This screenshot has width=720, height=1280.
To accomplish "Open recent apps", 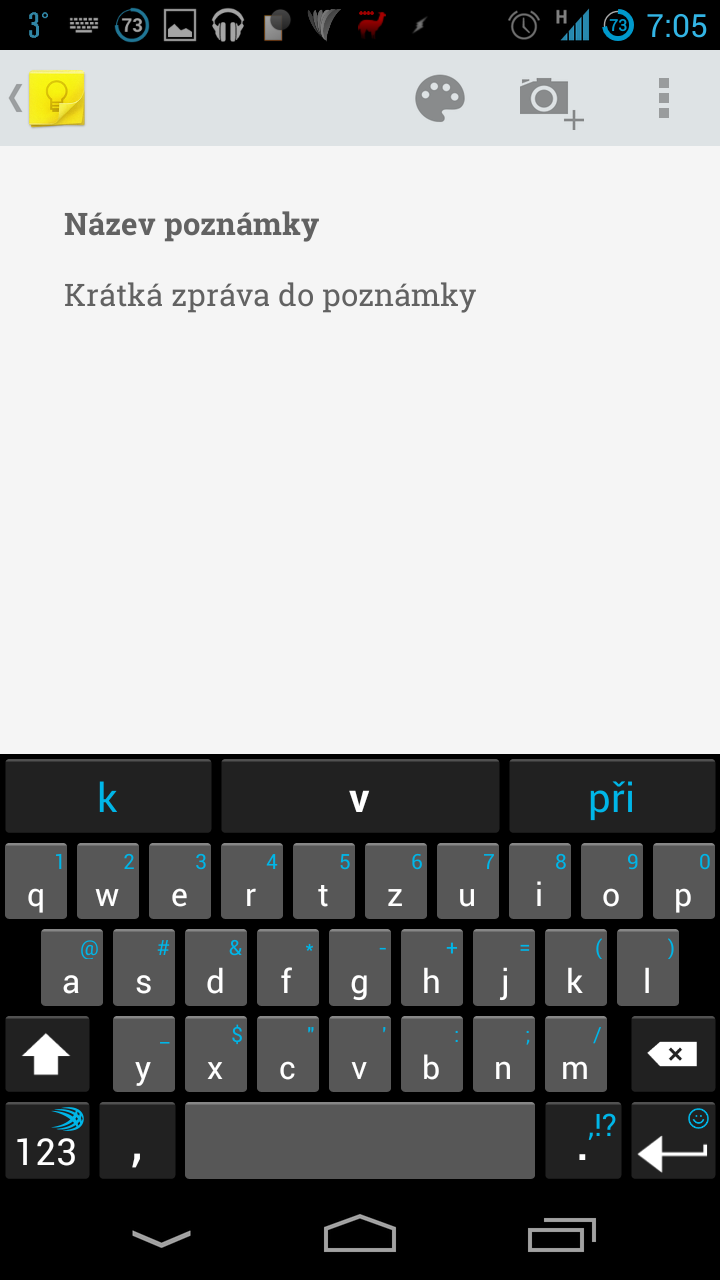I will pos(562,1235).
